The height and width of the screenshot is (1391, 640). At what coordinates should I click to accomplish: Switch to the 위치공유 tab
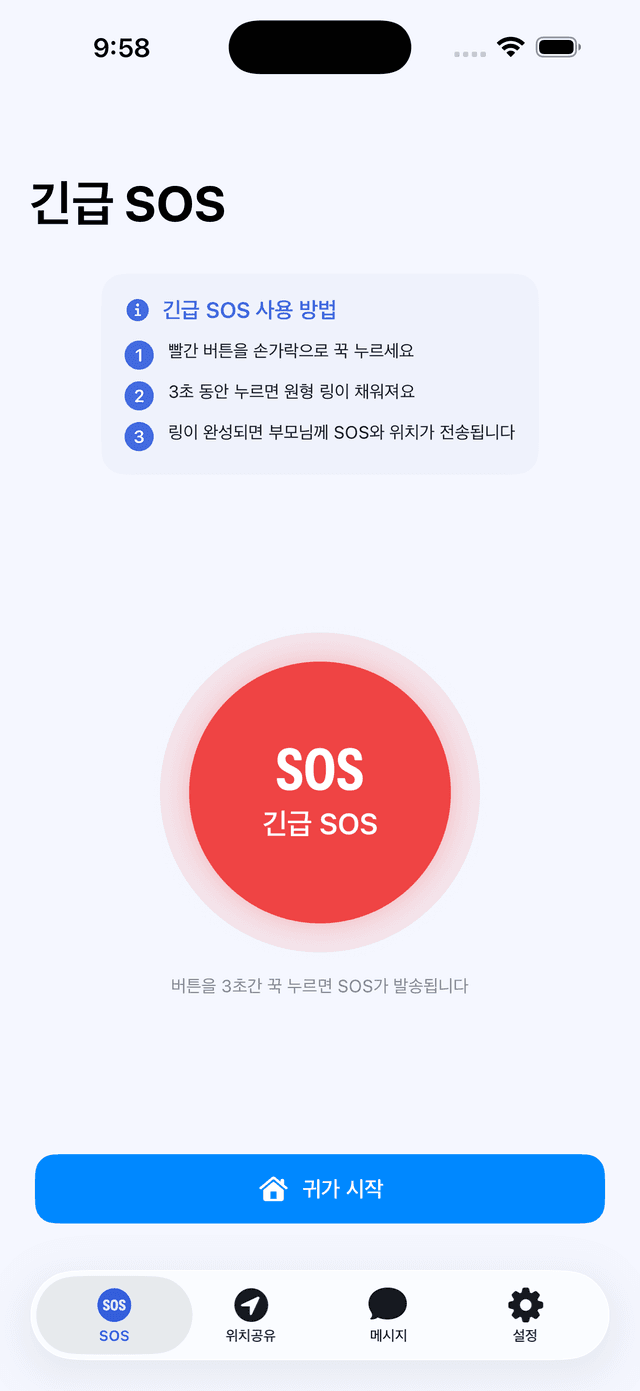click(x=251, y=1315)
